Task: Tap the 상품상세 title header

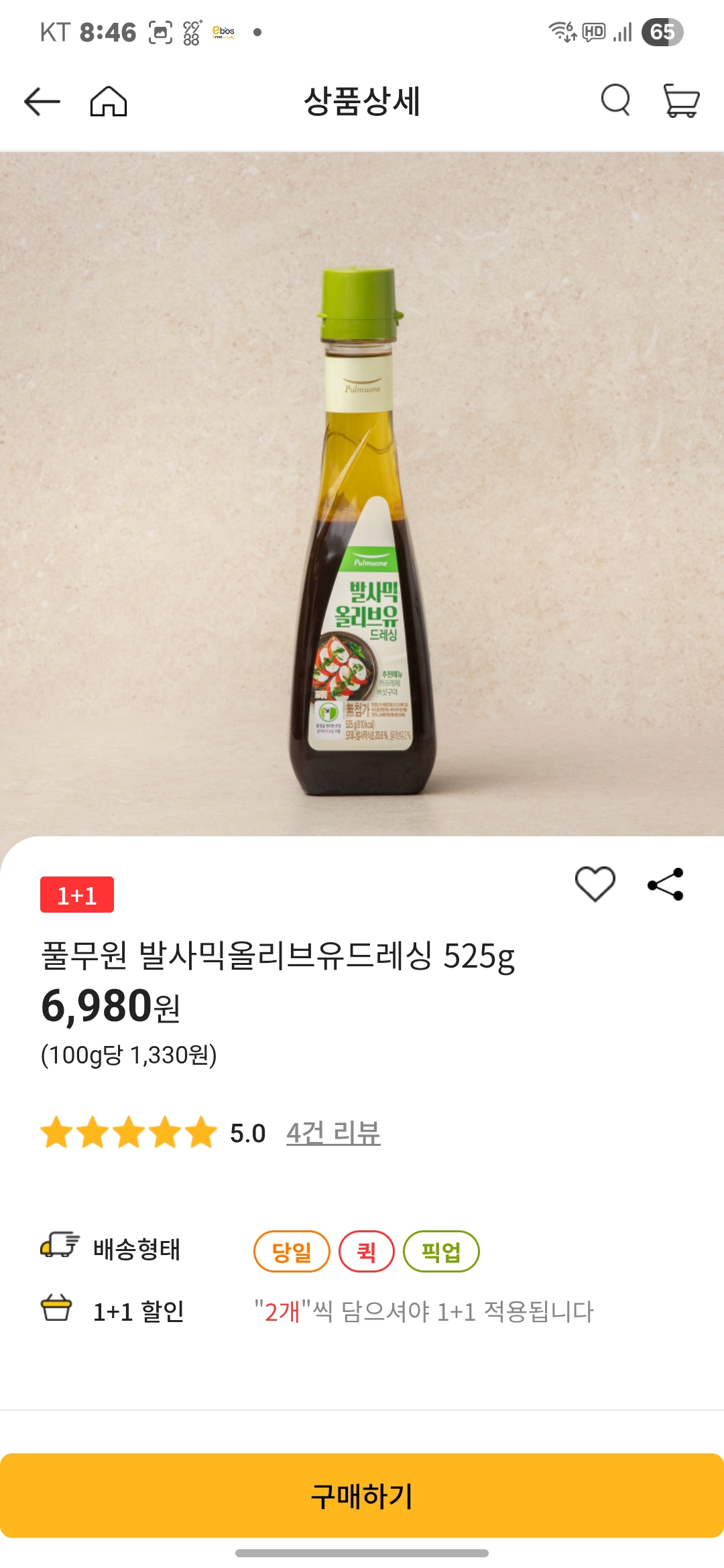Action: [x=362, y=102]
